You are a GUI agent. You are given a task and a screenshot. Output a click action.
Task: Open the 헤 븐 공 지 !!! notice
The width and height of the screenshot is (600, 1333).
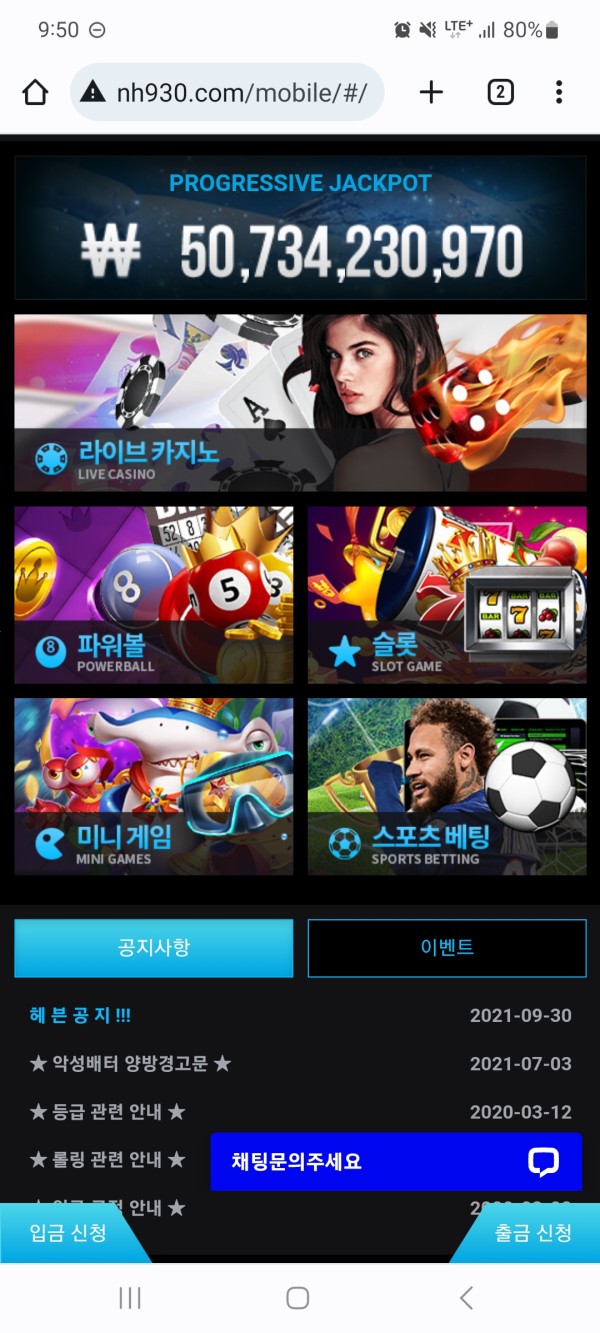click(x=81, y=1016)
